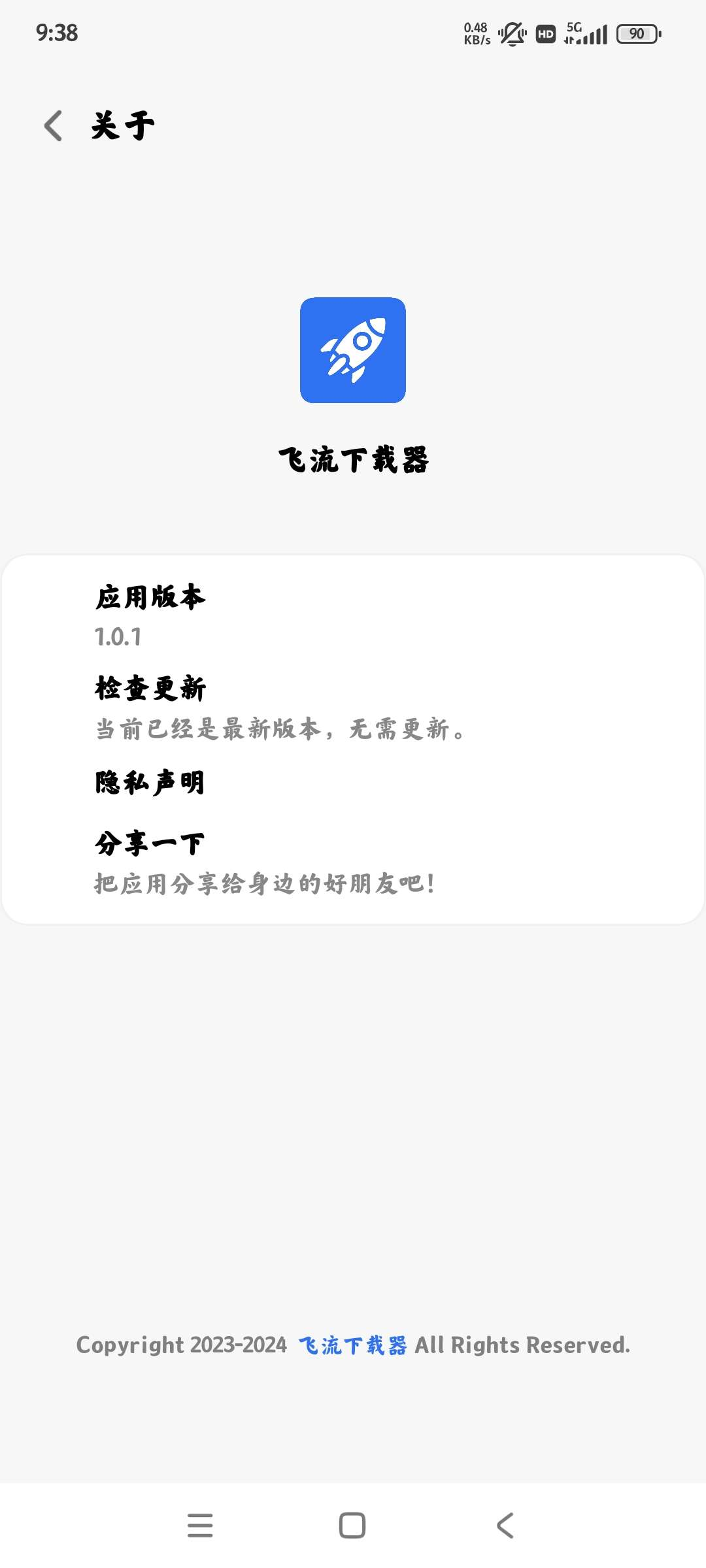Tap the navigation bar back chevron
706x1568 pixels.
[x=504, y=1526]
